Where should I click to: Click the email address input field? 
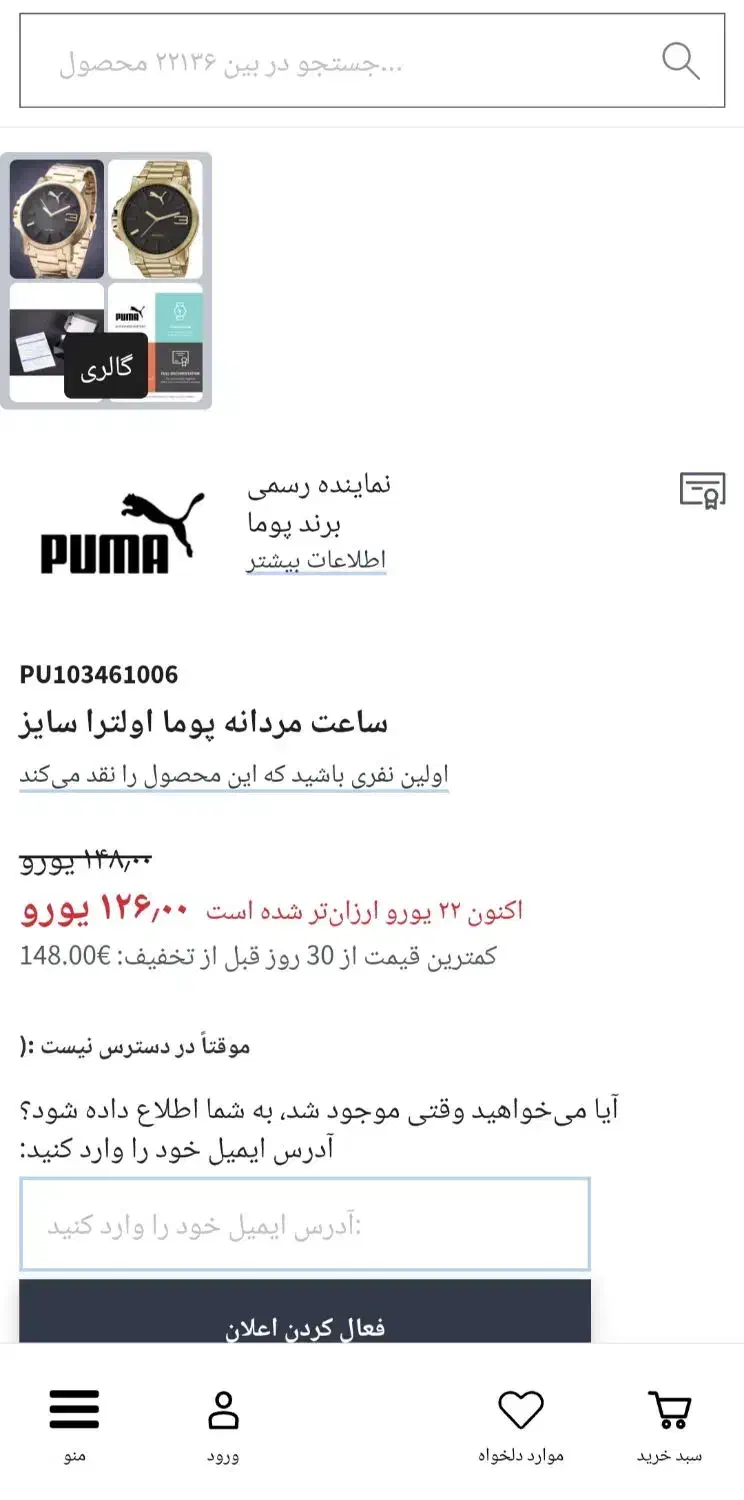304,1225
